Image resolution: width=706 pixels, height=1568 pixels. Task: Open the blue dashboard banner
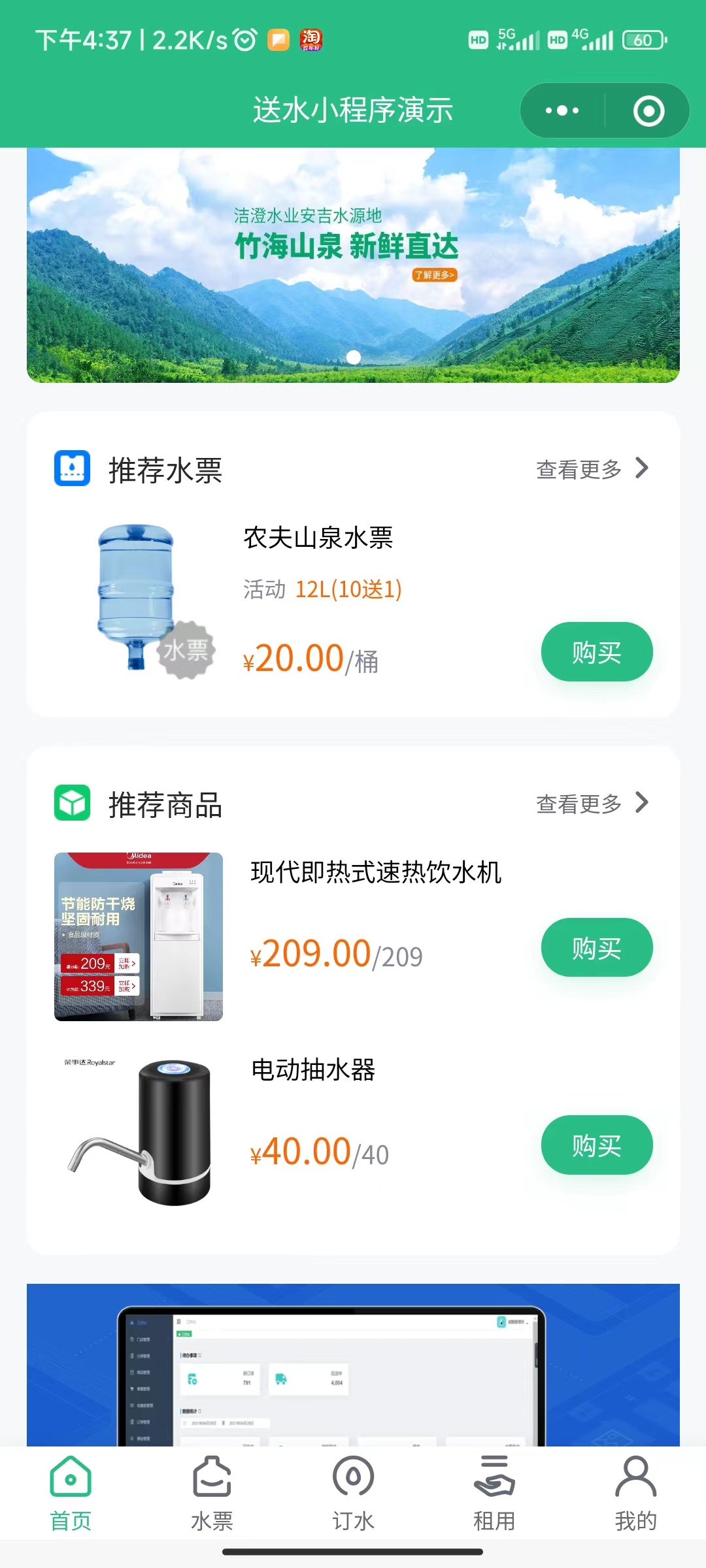[x=353, y=1364]
